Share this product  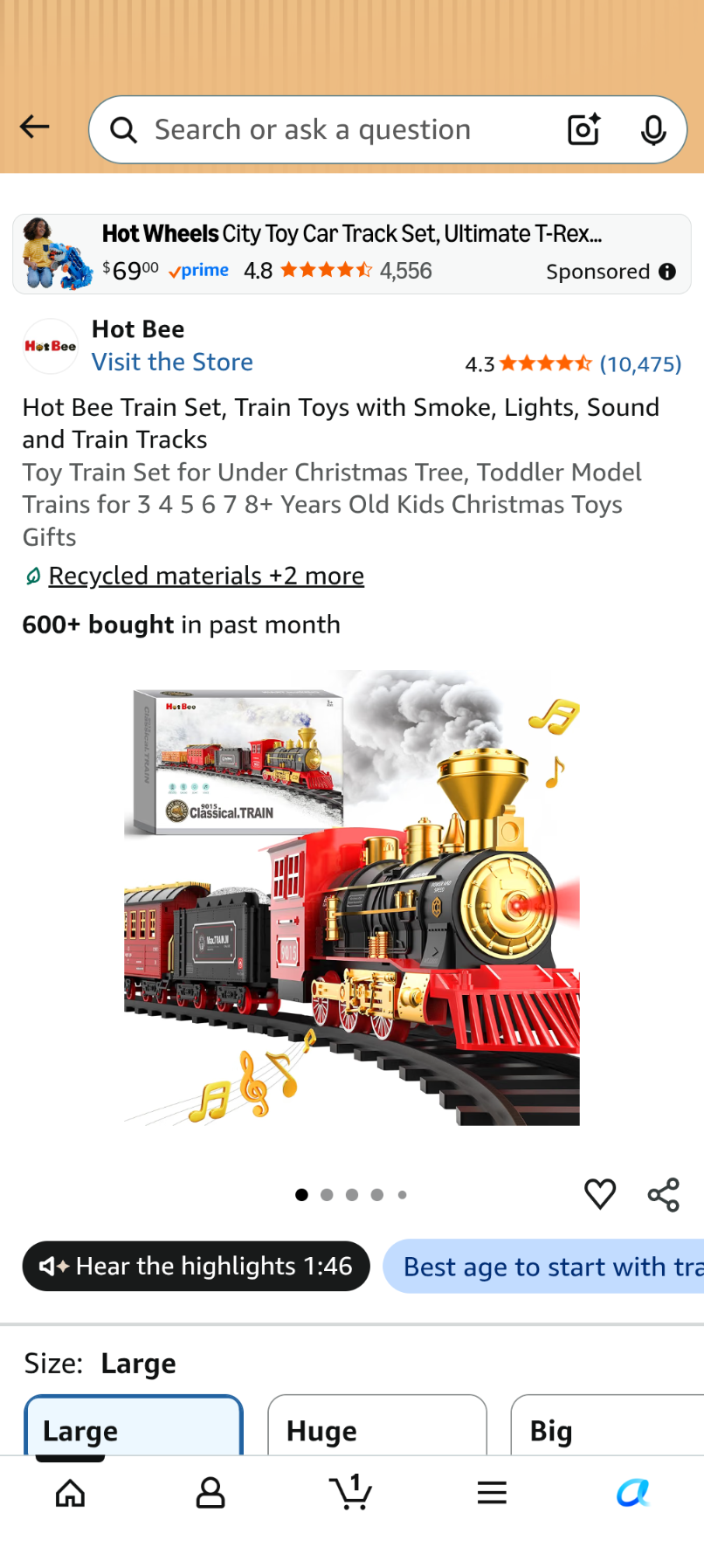point(664,1194)
